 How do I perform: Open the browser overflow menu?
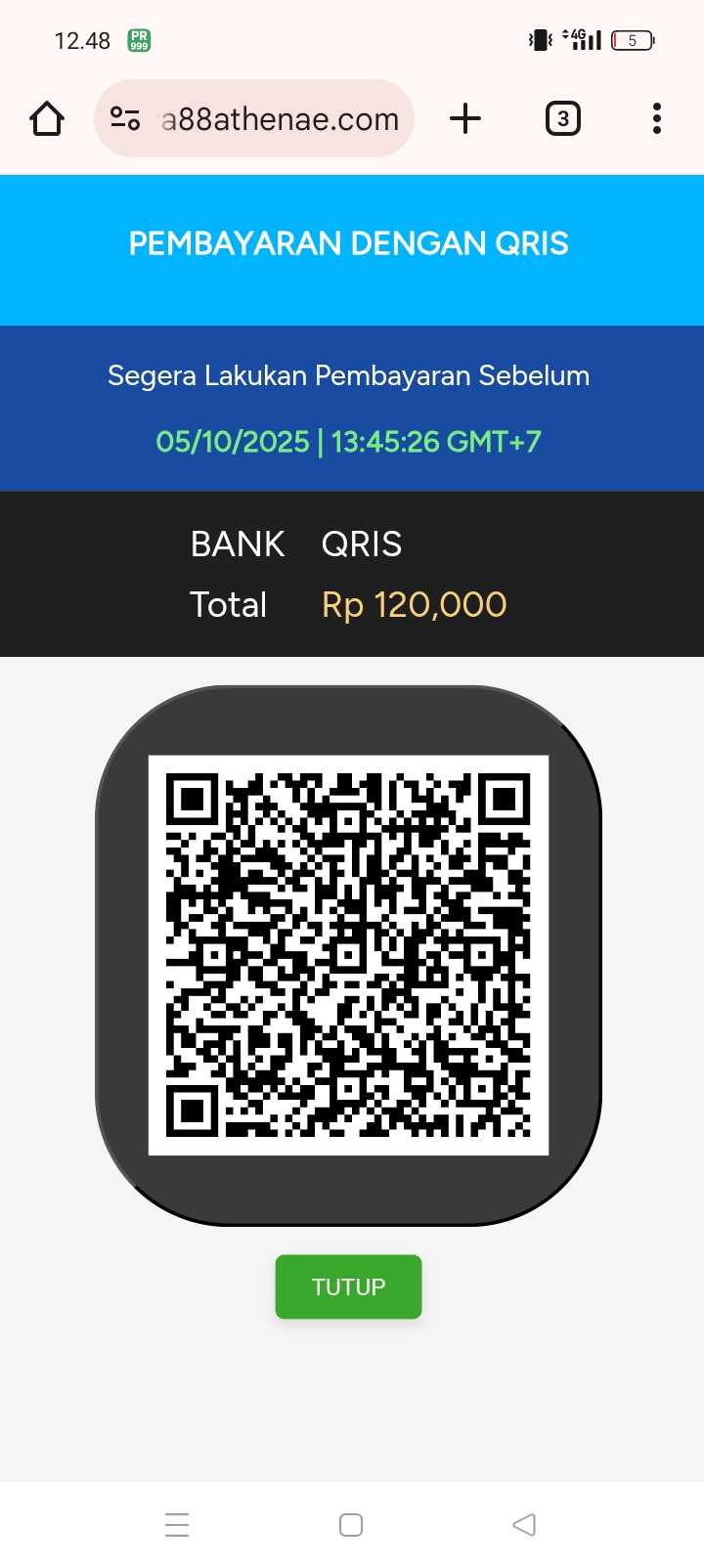(x=656, y=119)
